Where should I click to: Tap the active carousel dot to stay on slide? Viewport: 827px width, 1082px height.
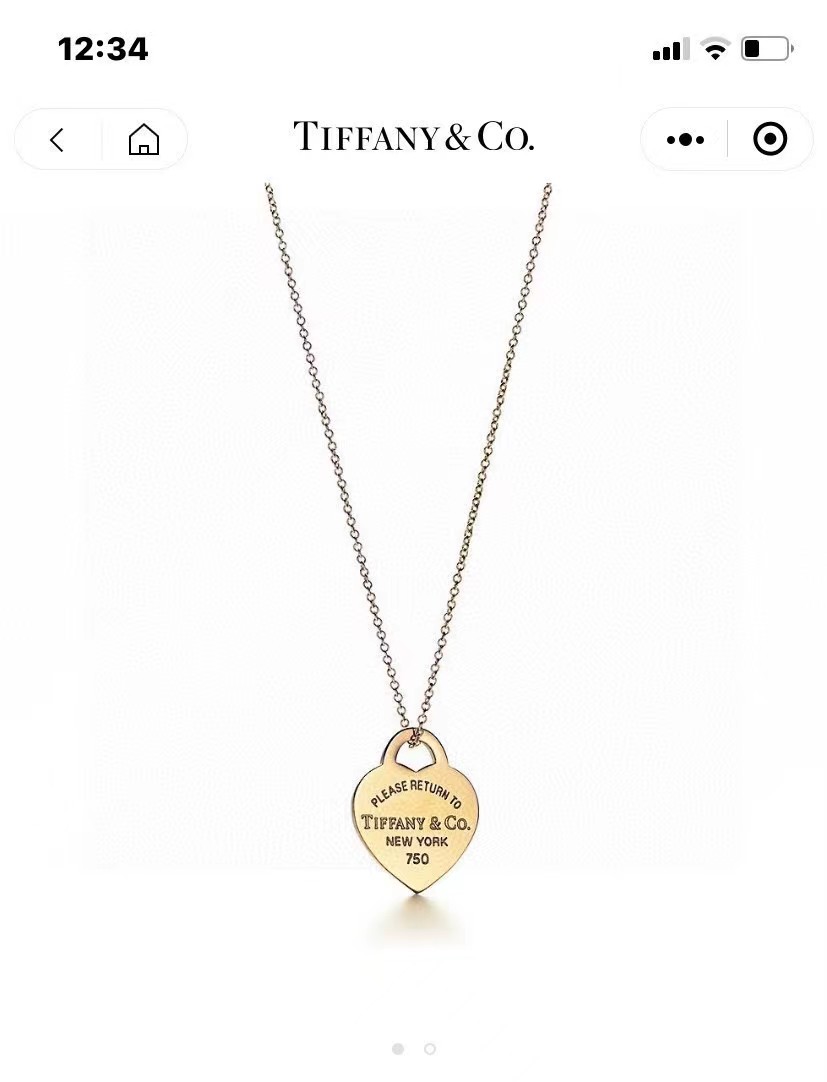[x=397, y=1049]
